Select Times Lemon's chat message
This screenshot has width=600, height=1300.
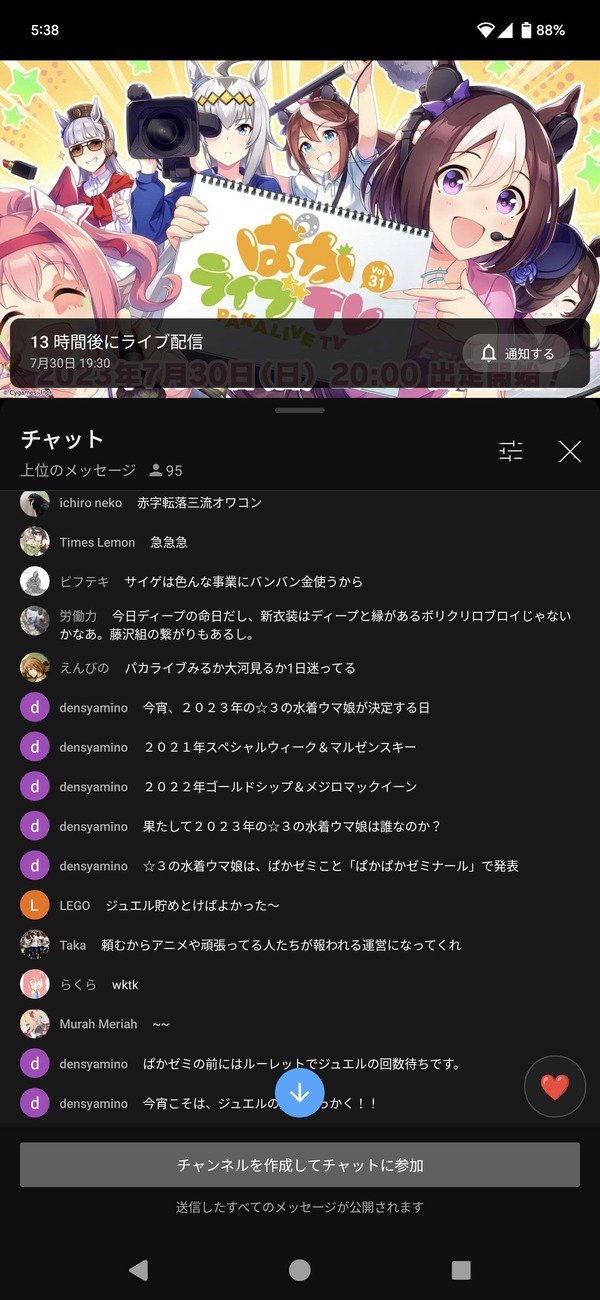click(300, 542)
